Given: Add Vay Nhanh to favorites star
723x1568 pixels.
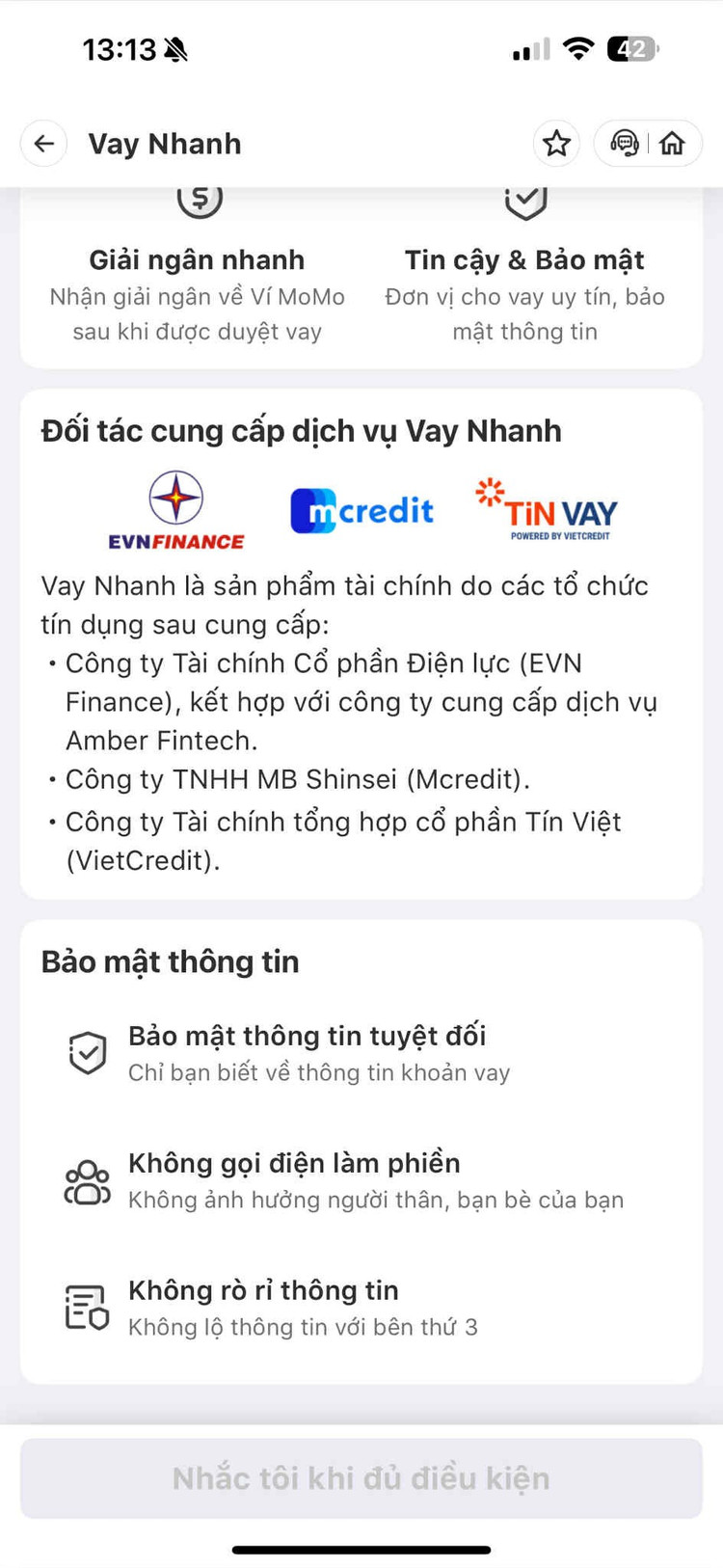Looking at the screenshot, I should pos(556,144).
